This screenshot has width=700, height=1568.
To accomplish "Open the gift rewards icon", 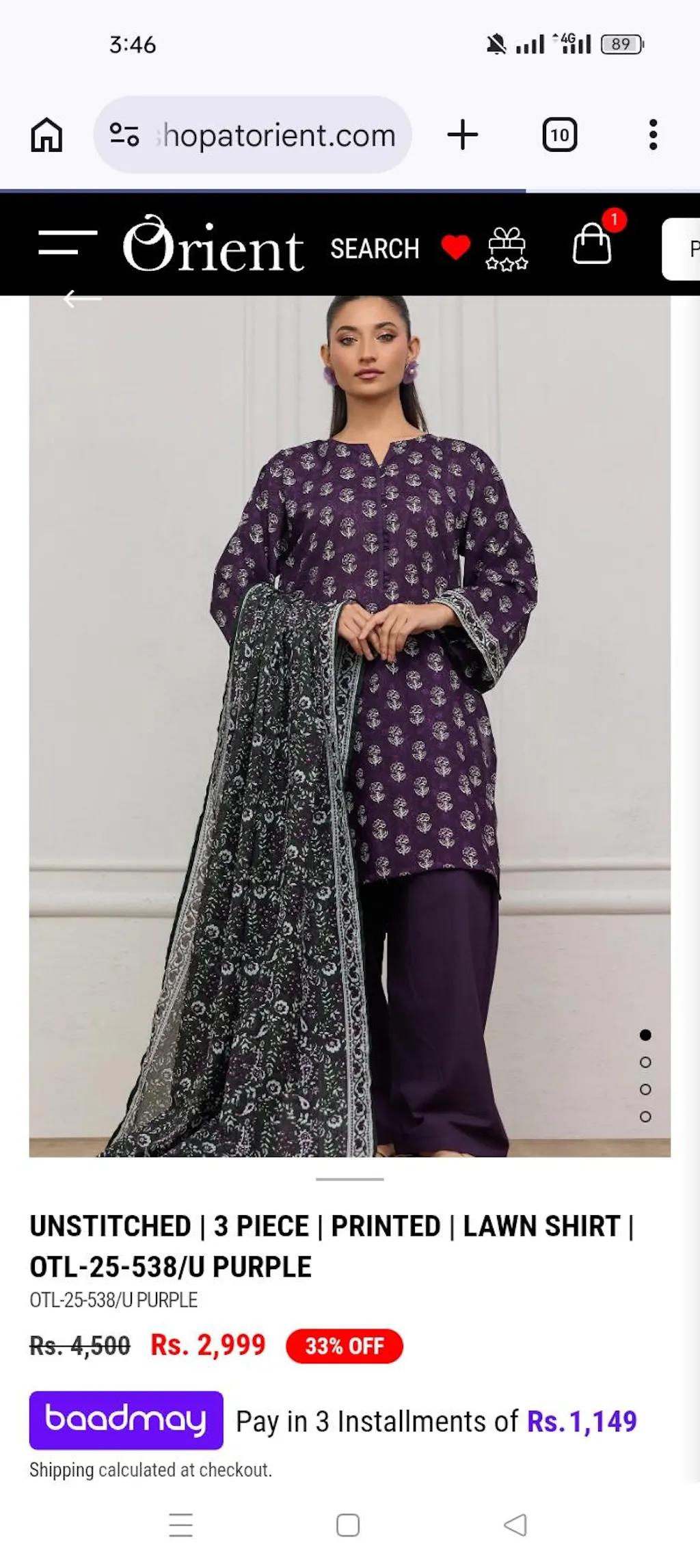I will point(507,249).
